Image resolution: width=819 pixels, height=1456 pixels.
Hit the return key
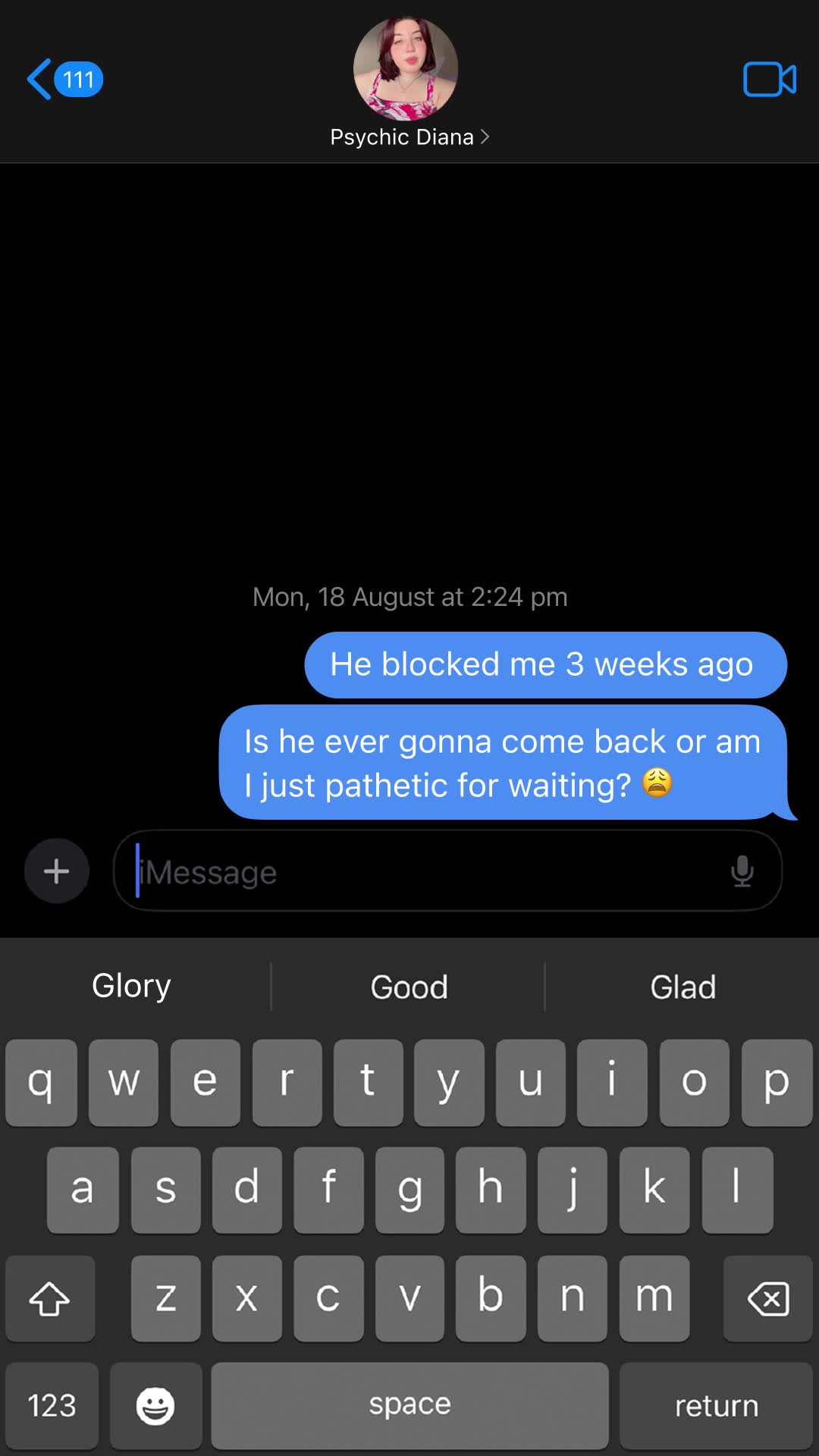click(x=716, y=1405)
